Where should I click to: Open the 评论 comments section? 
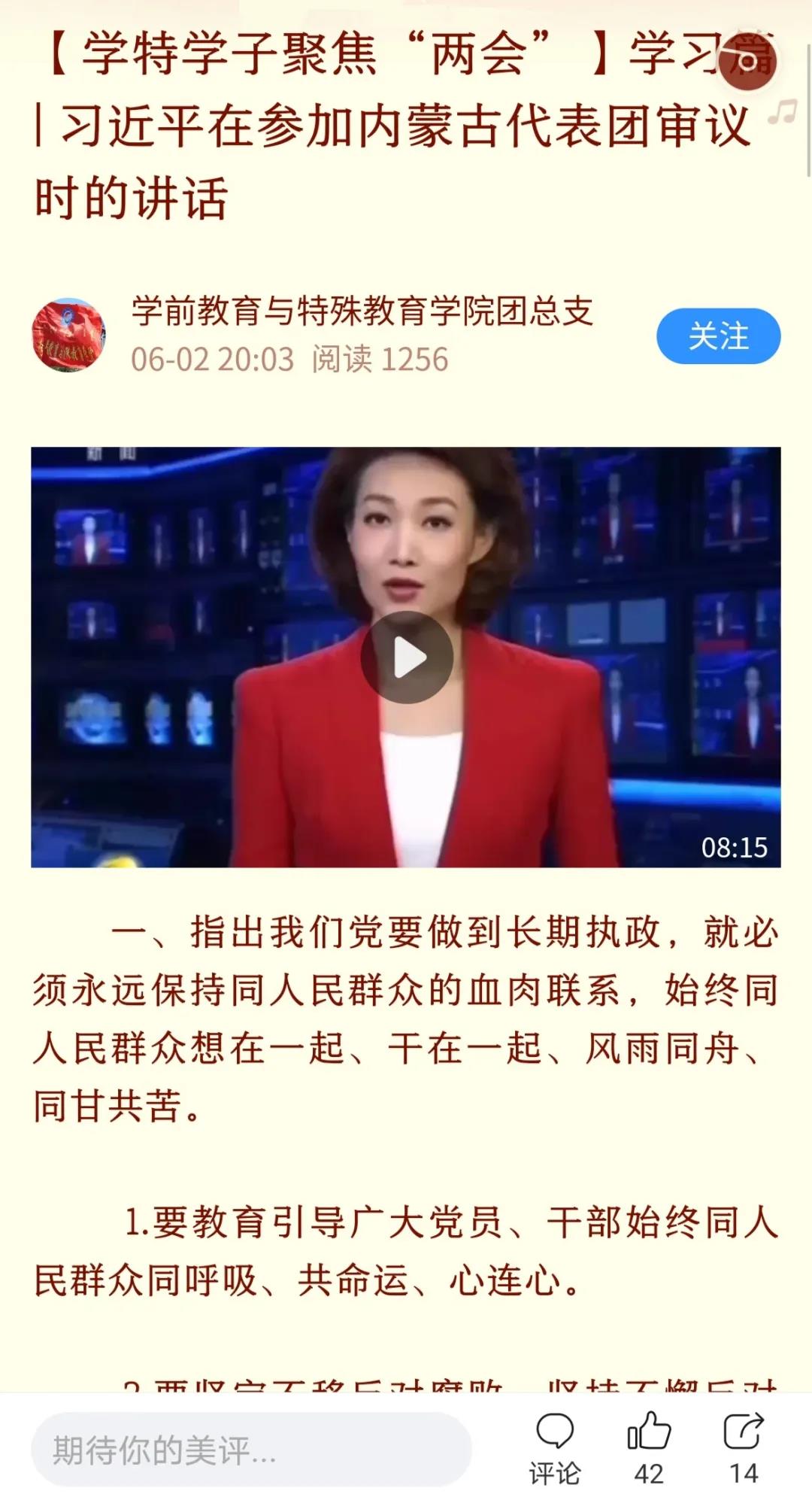pyautogui.click(x=555, y=1447)
